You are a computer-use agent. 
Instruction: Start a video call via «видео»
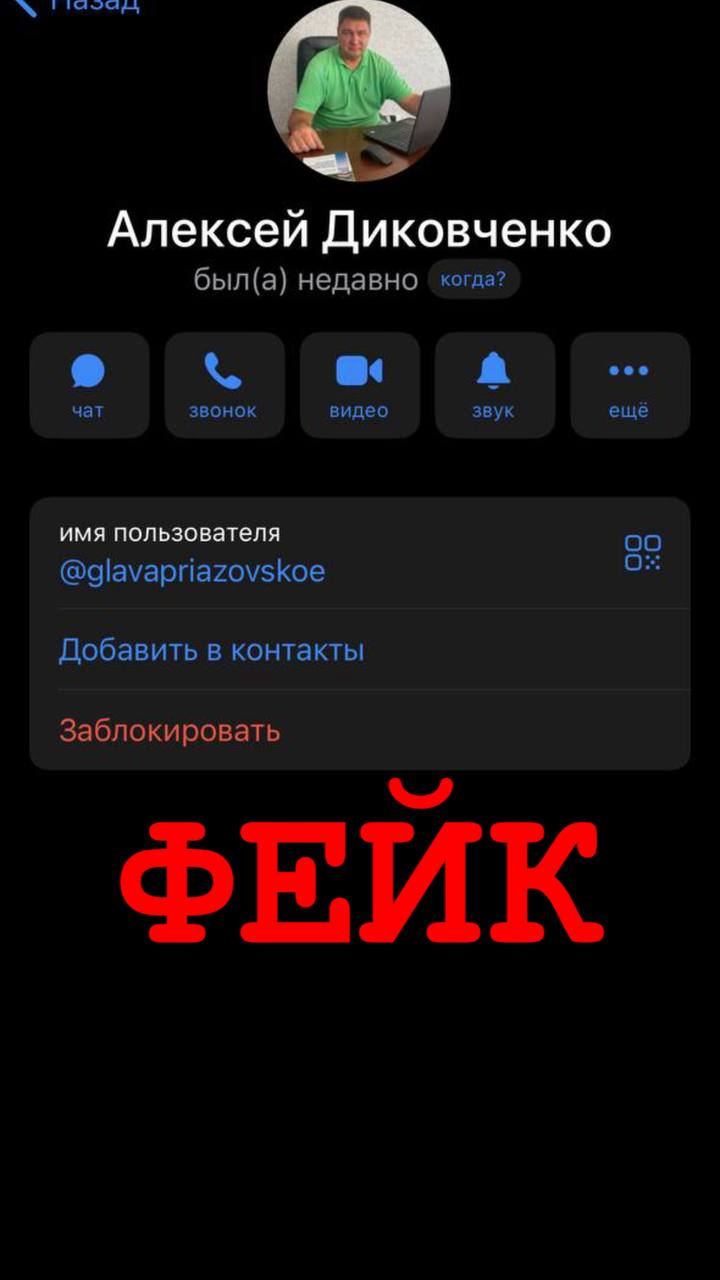pyautogui.click(x=359, y=385)
